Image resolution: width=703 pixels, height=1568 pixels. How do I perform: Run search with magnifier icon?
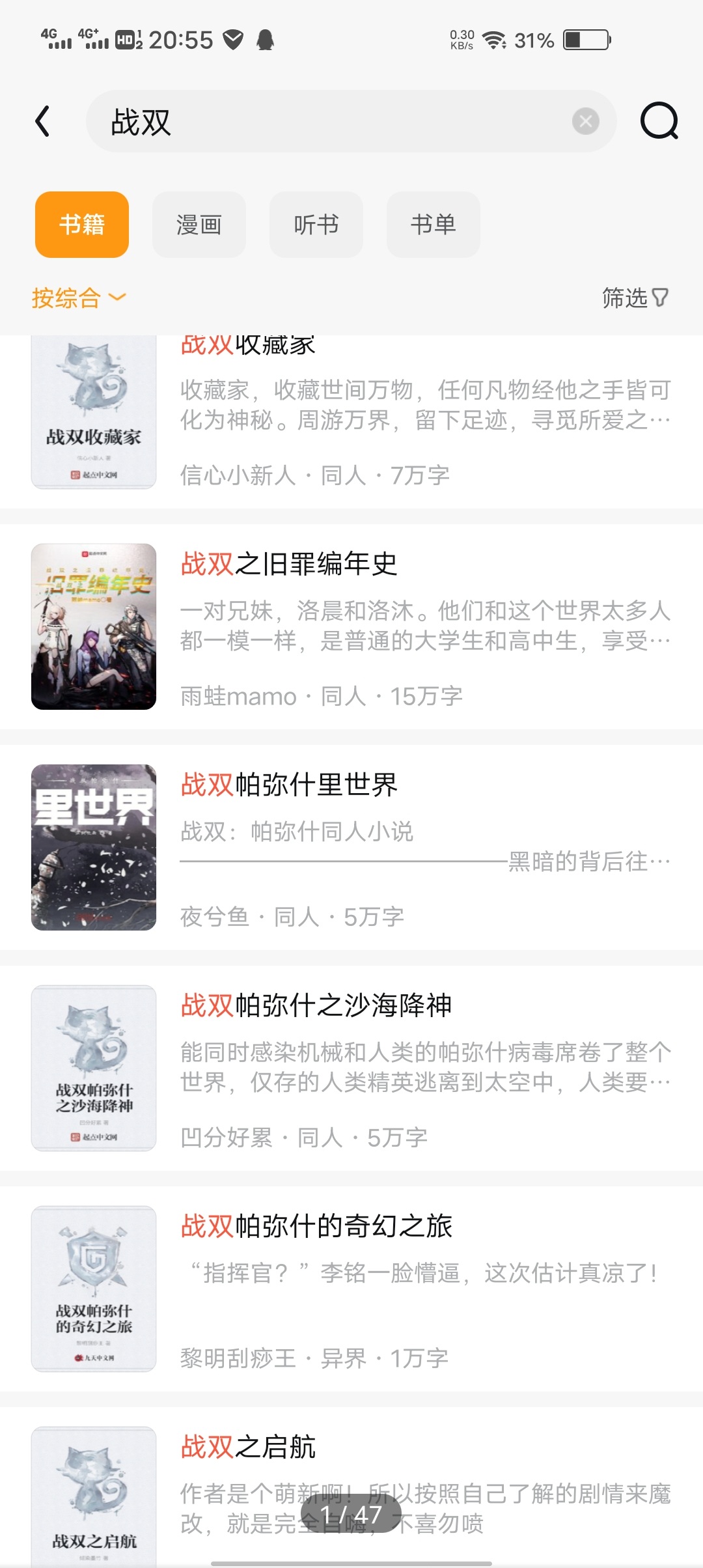[659, 121]
